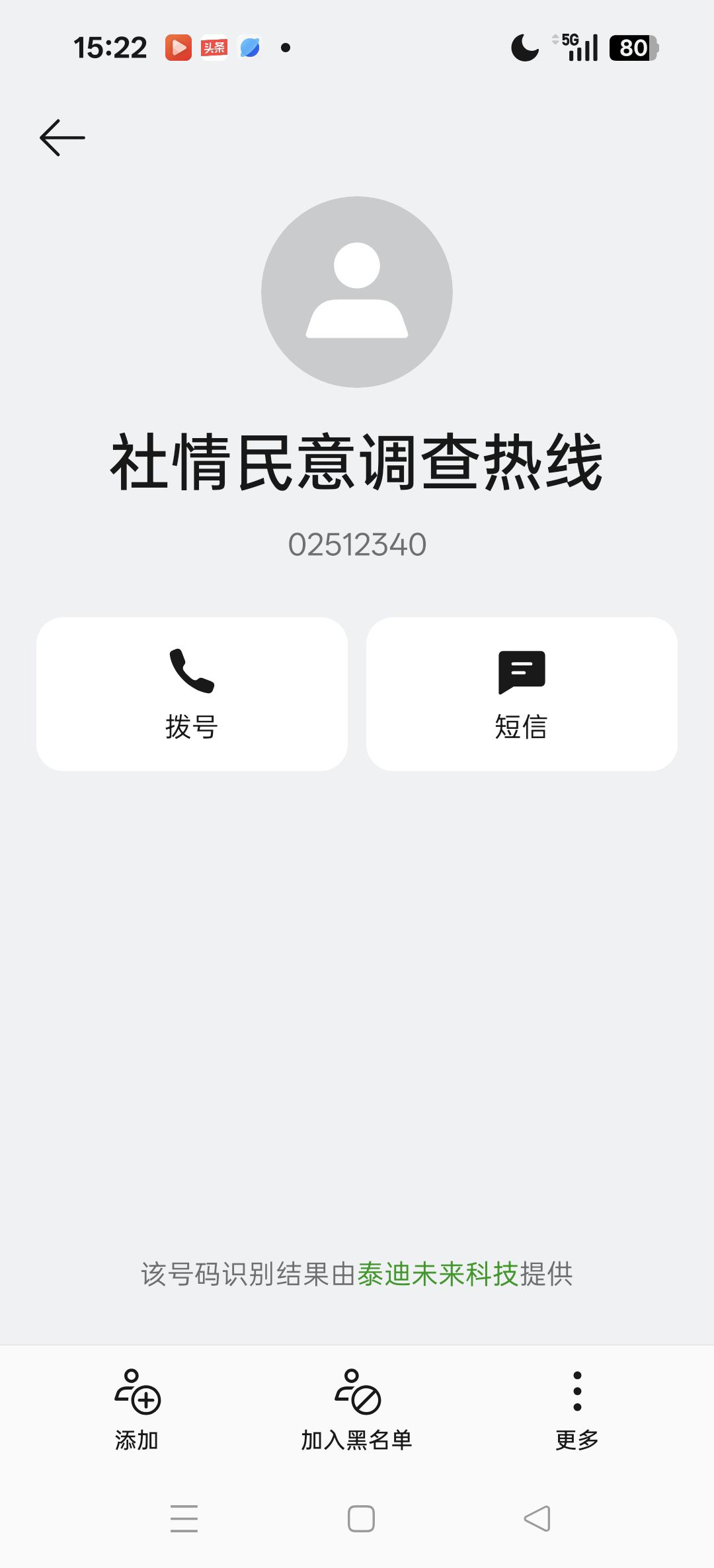The width and height of the screenshot is (714, 1568).
Task: Tap 添加 to save this contact
Action: point(137,1409)
